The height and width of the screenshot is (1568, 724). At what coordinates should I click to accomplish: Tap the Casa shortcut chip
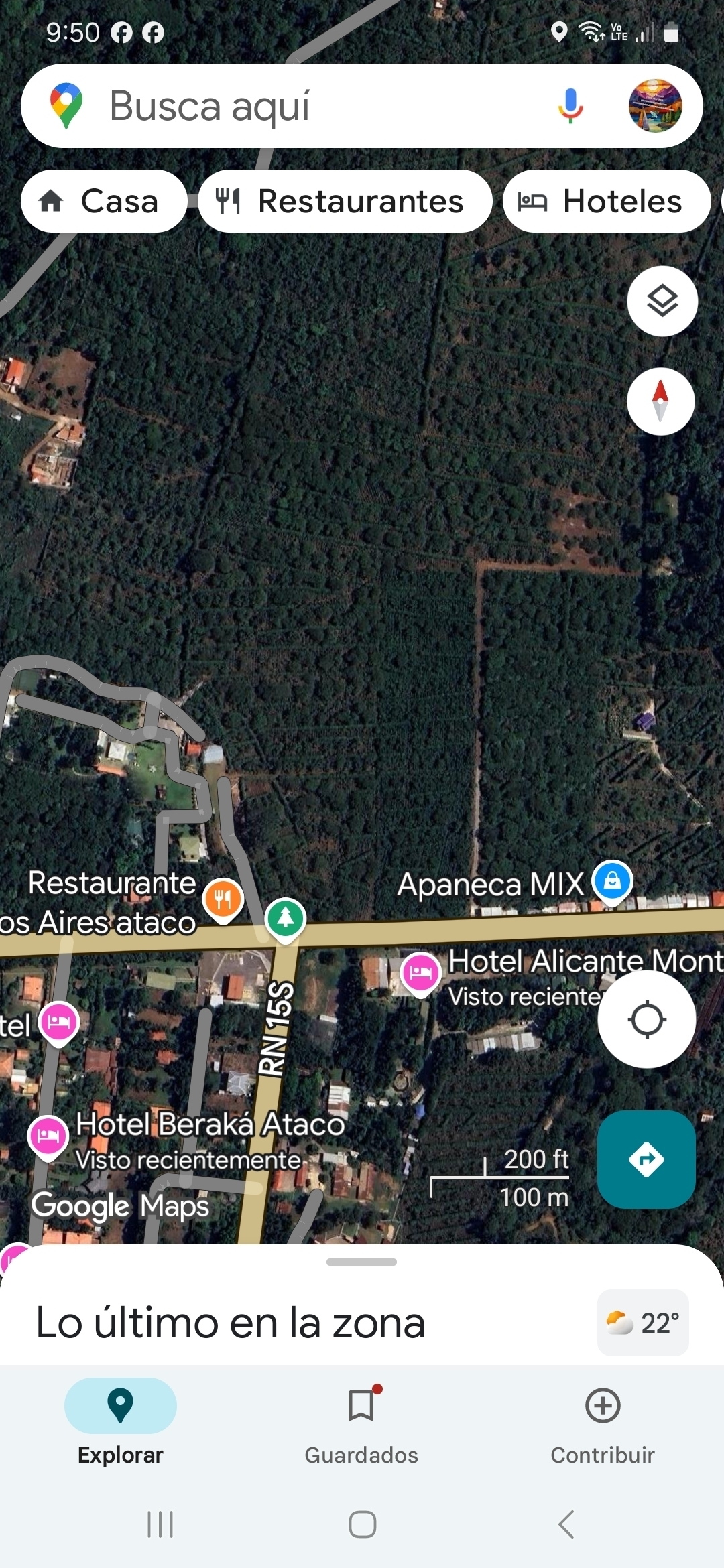104,201
